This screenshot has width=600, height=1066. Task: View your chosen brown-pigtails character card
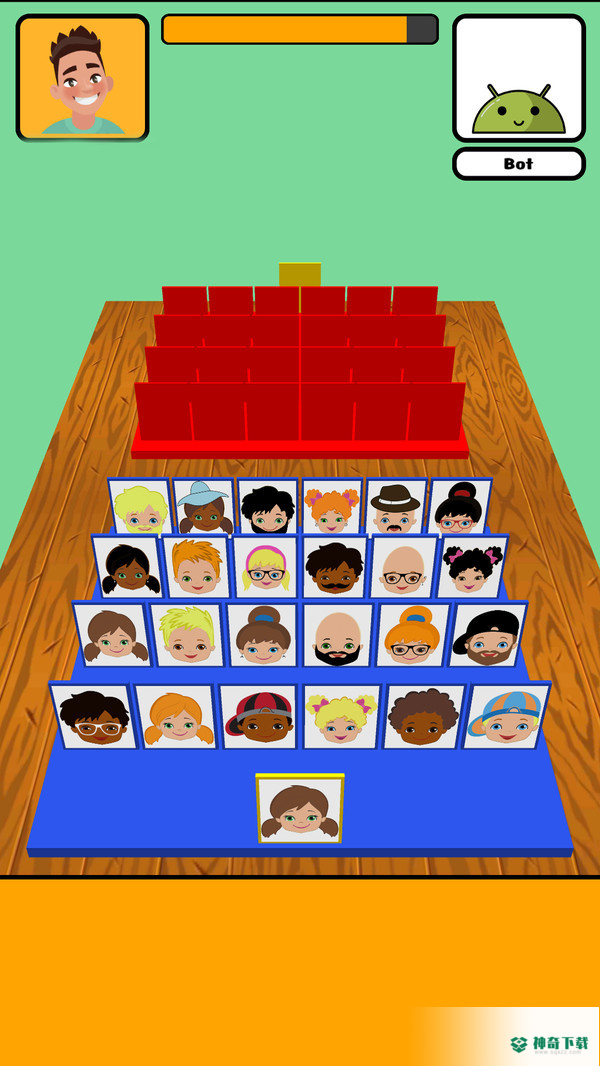299,808
